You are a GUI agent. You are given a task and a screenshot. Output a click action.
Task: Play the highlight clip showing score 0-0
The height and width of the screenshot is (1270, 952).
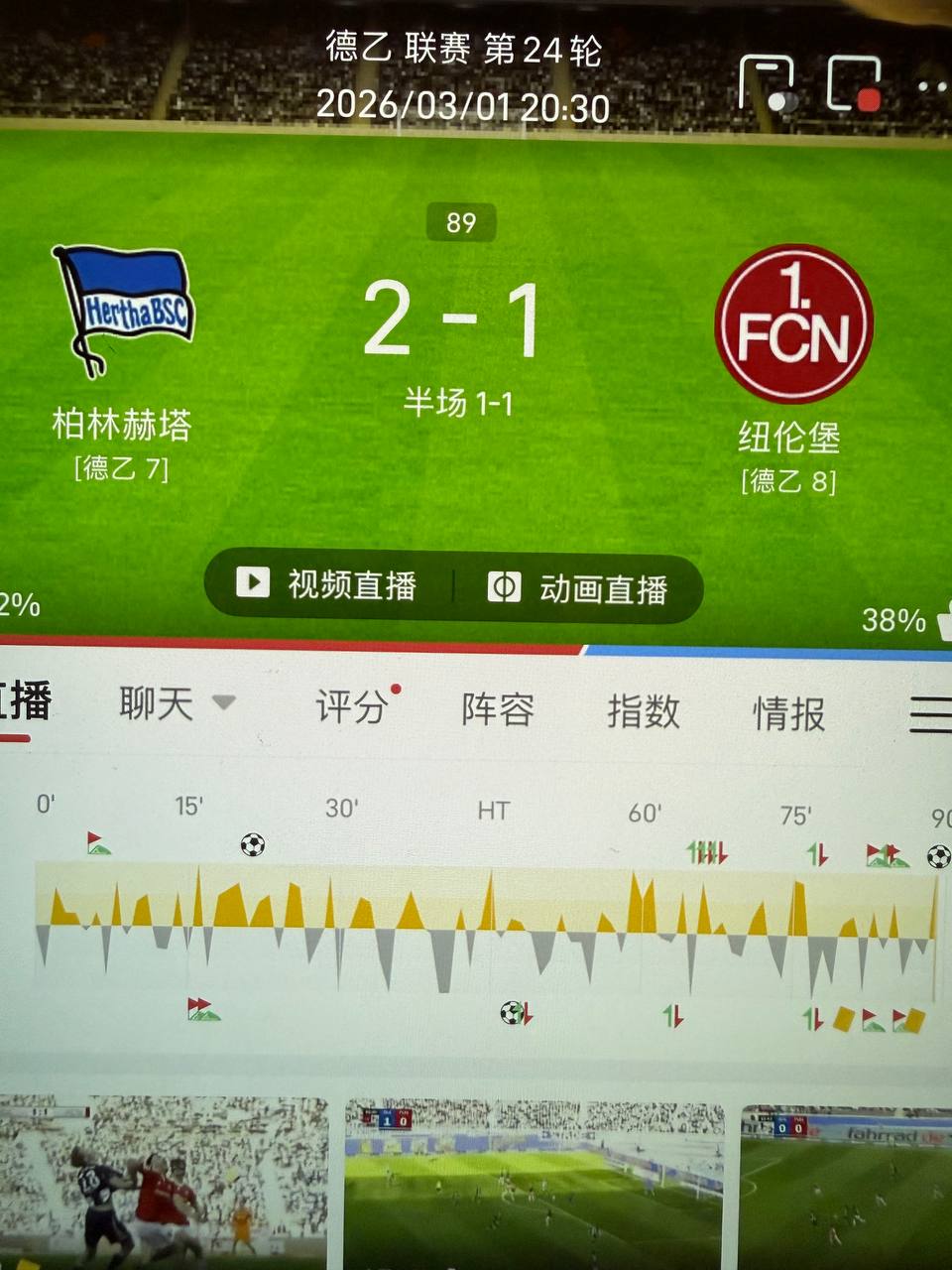pos(846,1186)
